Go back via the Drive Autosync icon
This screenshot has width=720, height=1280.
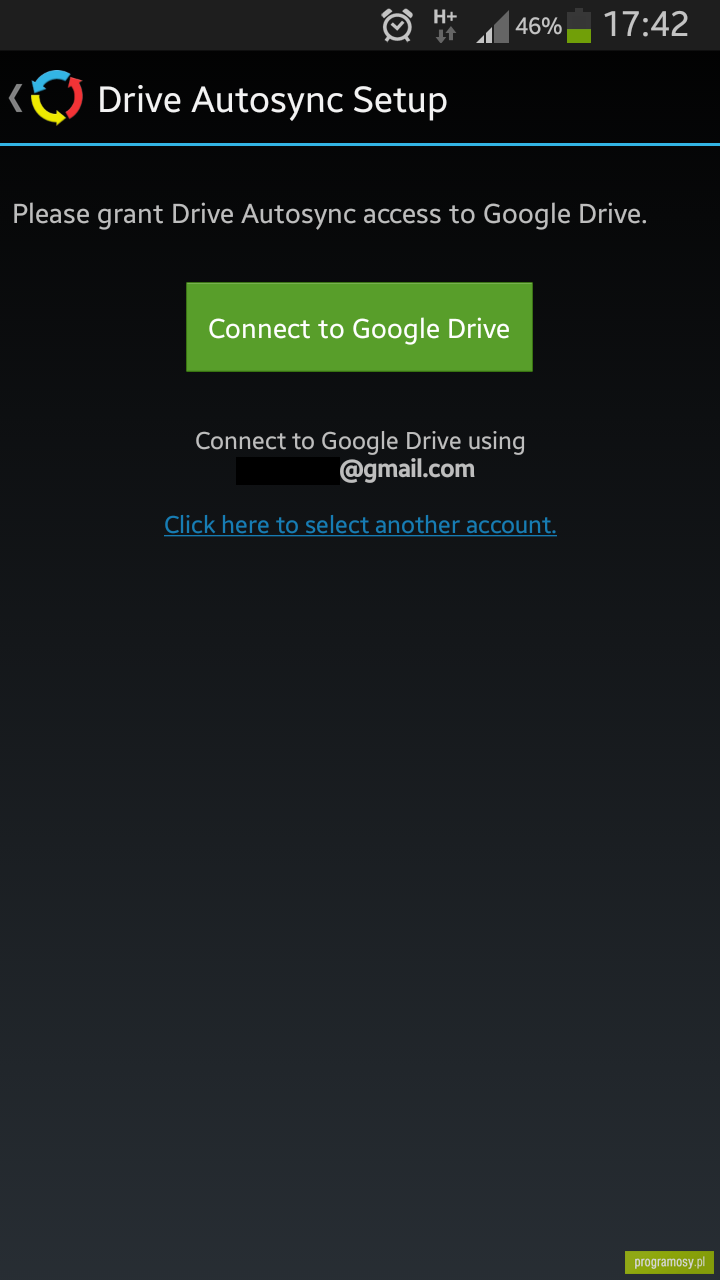(56, 98)
